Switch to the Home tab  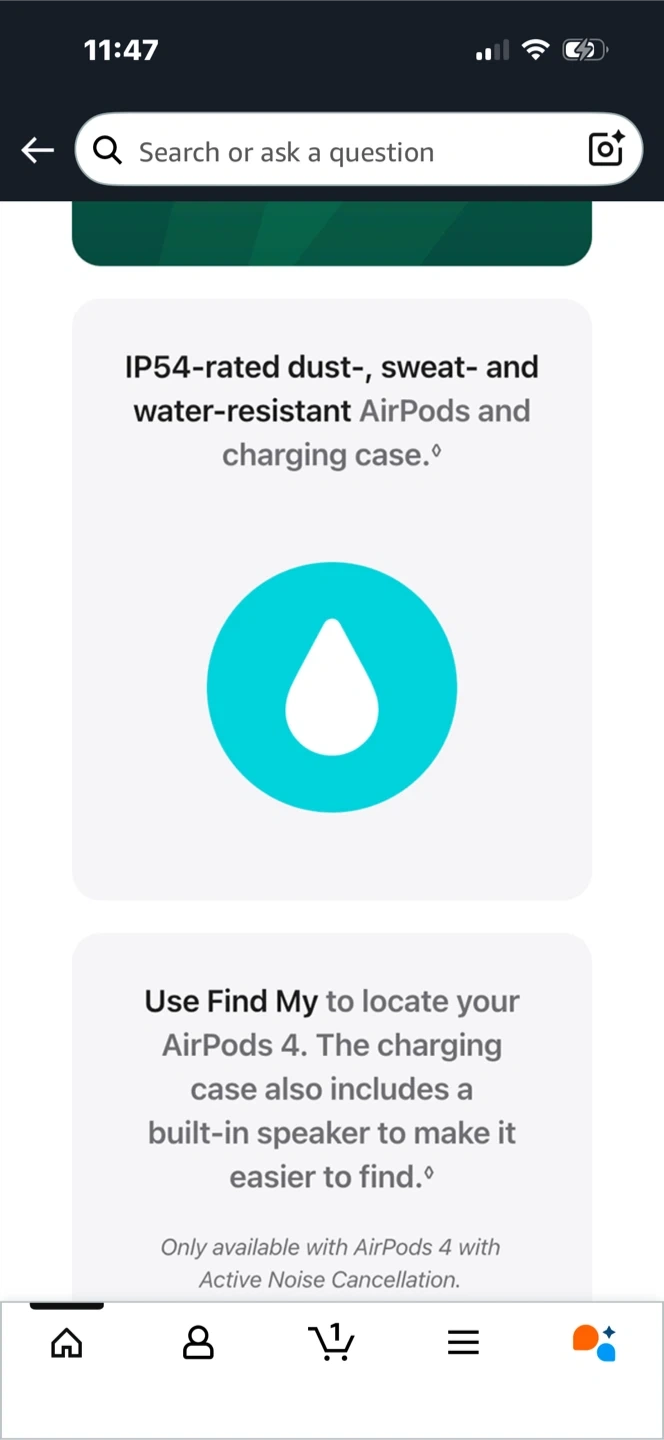(67, 1343)
